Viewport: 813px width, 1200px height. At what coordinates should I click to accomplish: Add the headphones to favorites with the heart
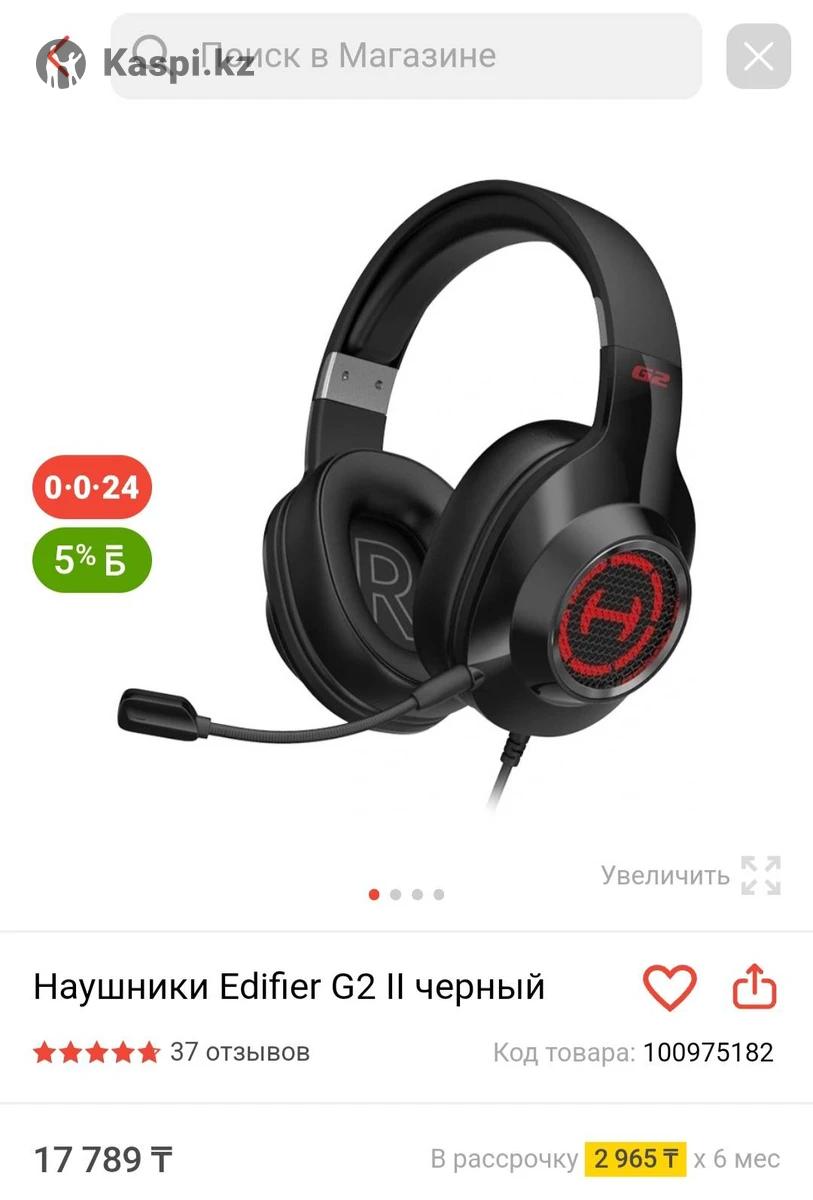[668, 988]
